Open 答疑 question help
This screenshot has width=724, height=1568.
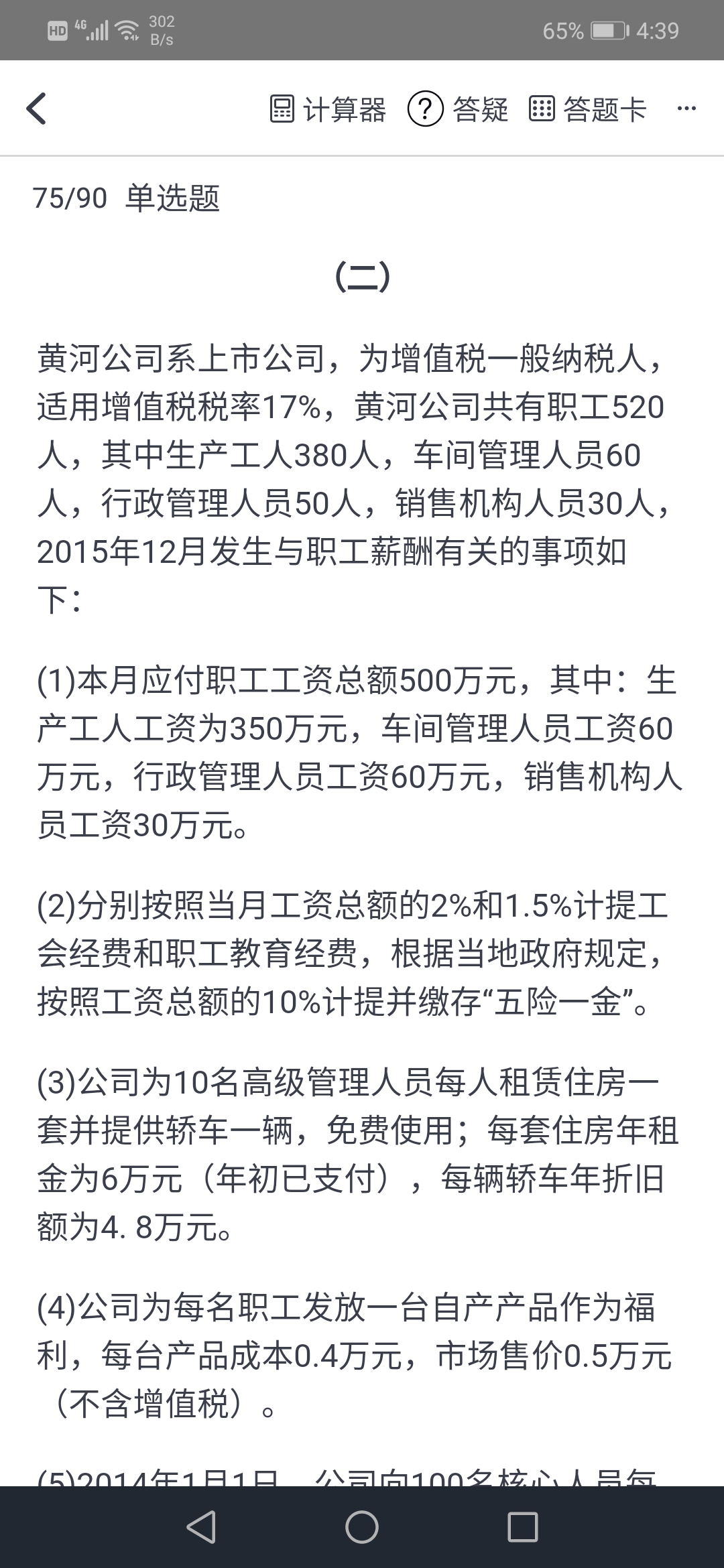click(459, 109)
